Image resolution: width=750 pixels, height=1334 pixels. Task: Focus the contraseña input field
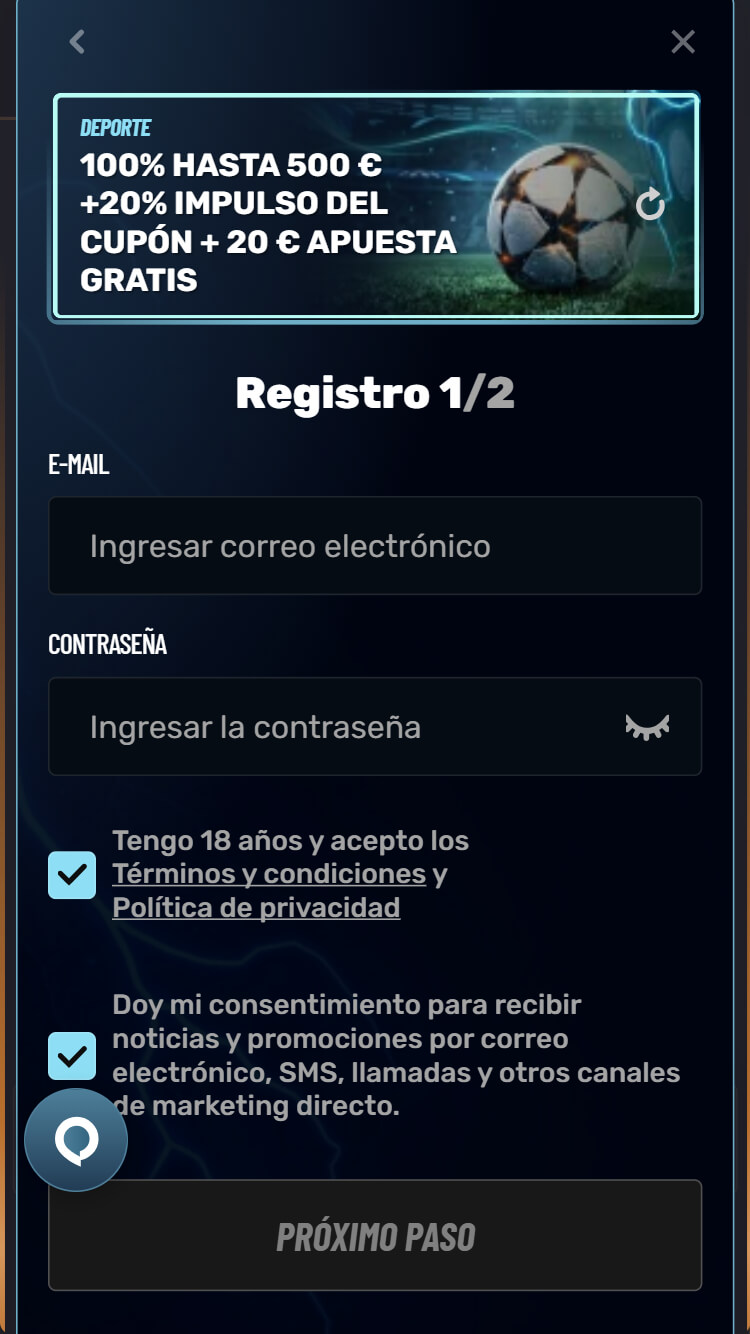(x=375, y=727)
